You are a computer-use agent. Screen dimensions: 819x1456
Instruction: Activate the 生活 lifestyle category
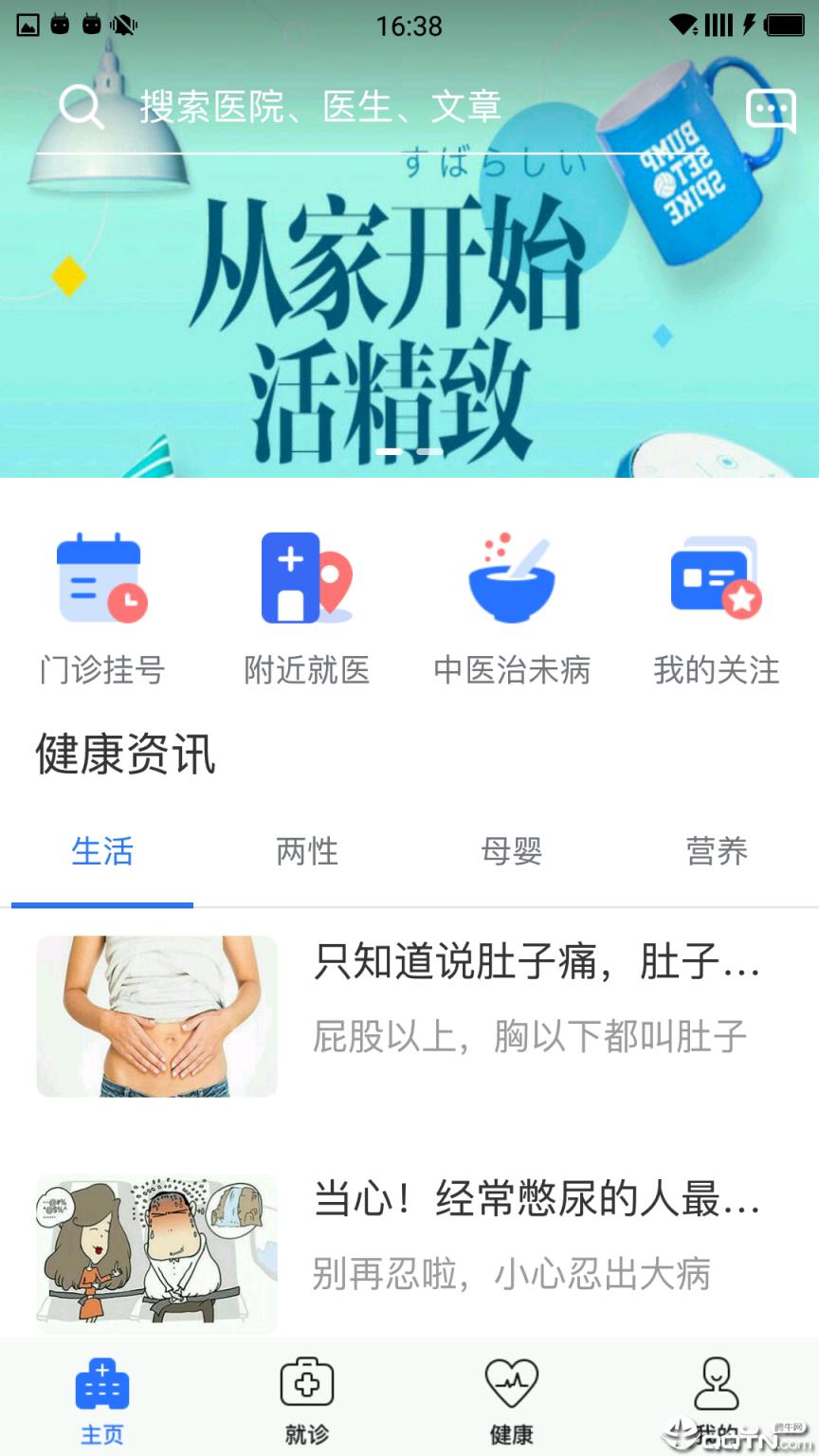[x=101, y=852]
